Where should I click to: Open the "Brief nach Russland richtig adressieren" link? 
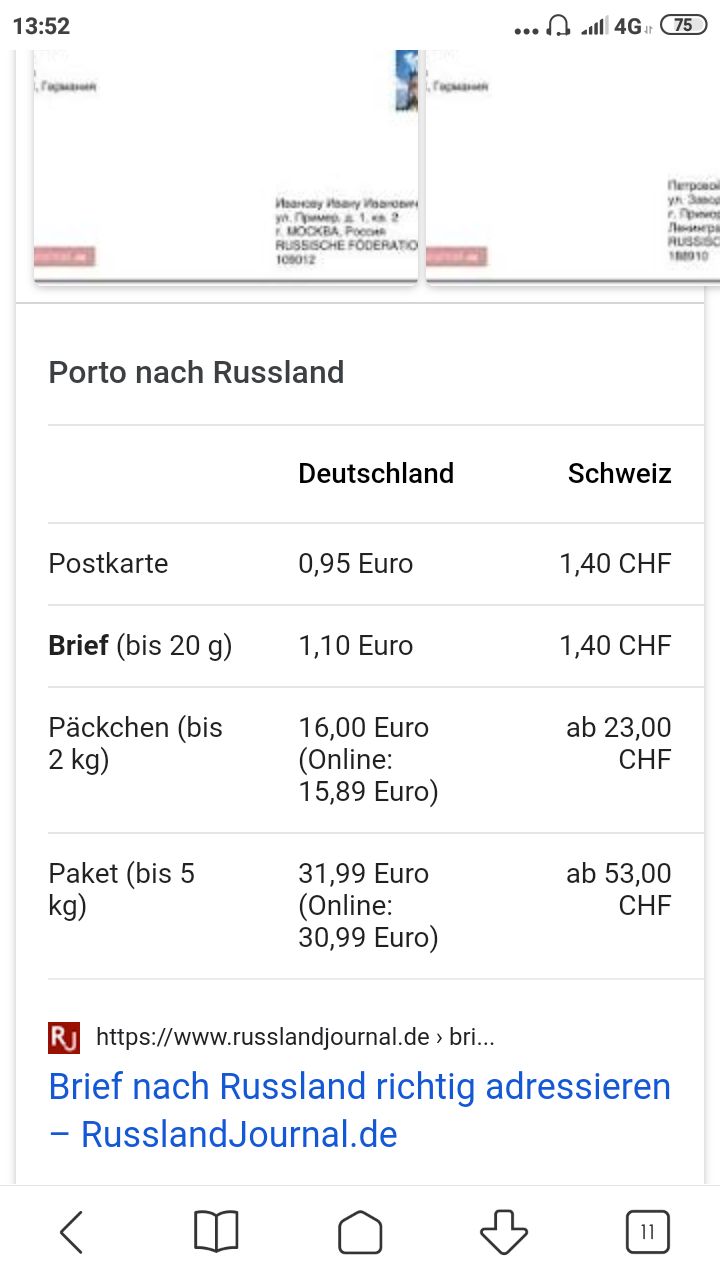click(x=360, y=1110)
